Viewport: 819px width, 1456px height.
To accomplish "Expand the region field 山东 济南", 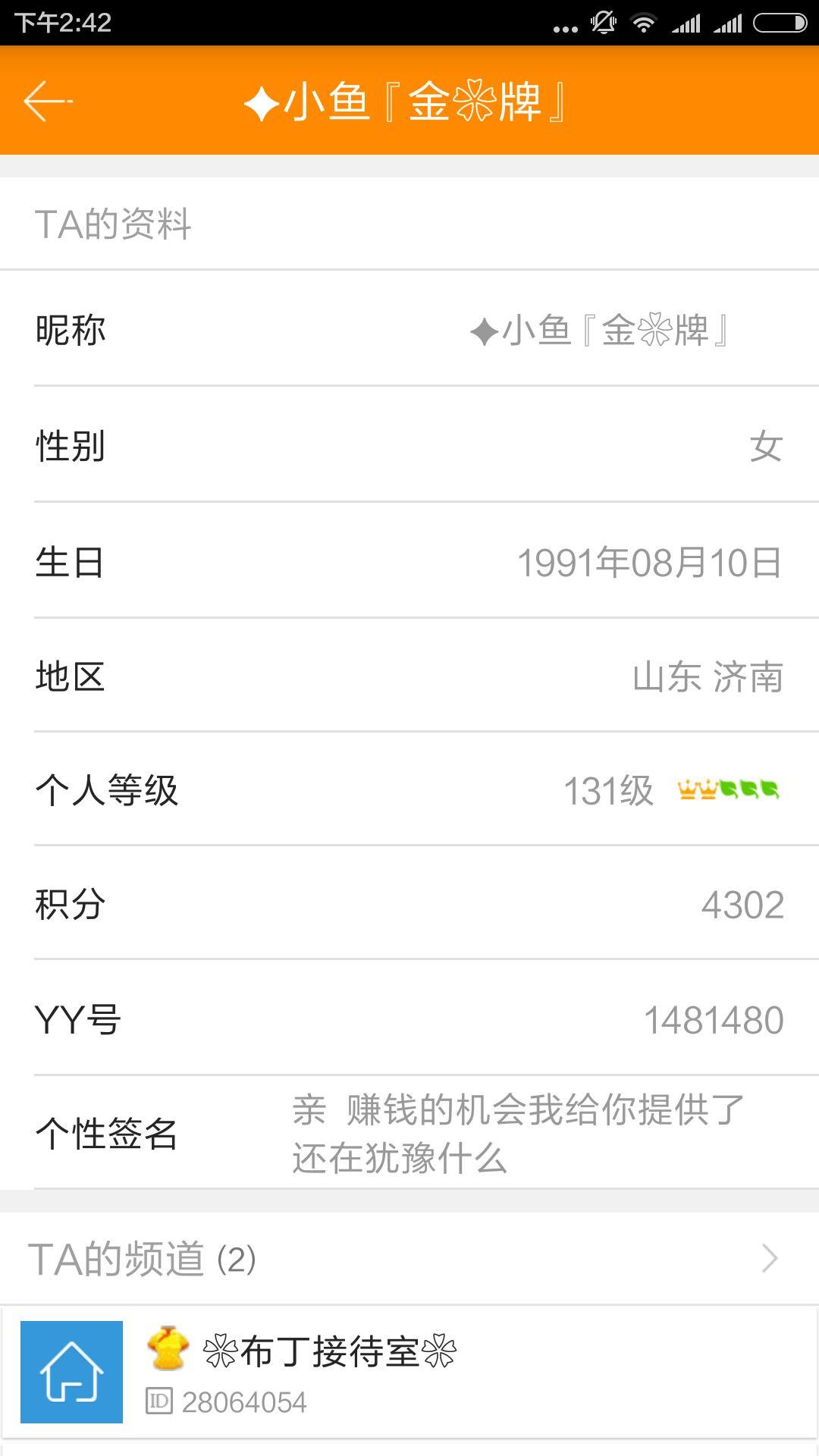I will click(708, 677).
